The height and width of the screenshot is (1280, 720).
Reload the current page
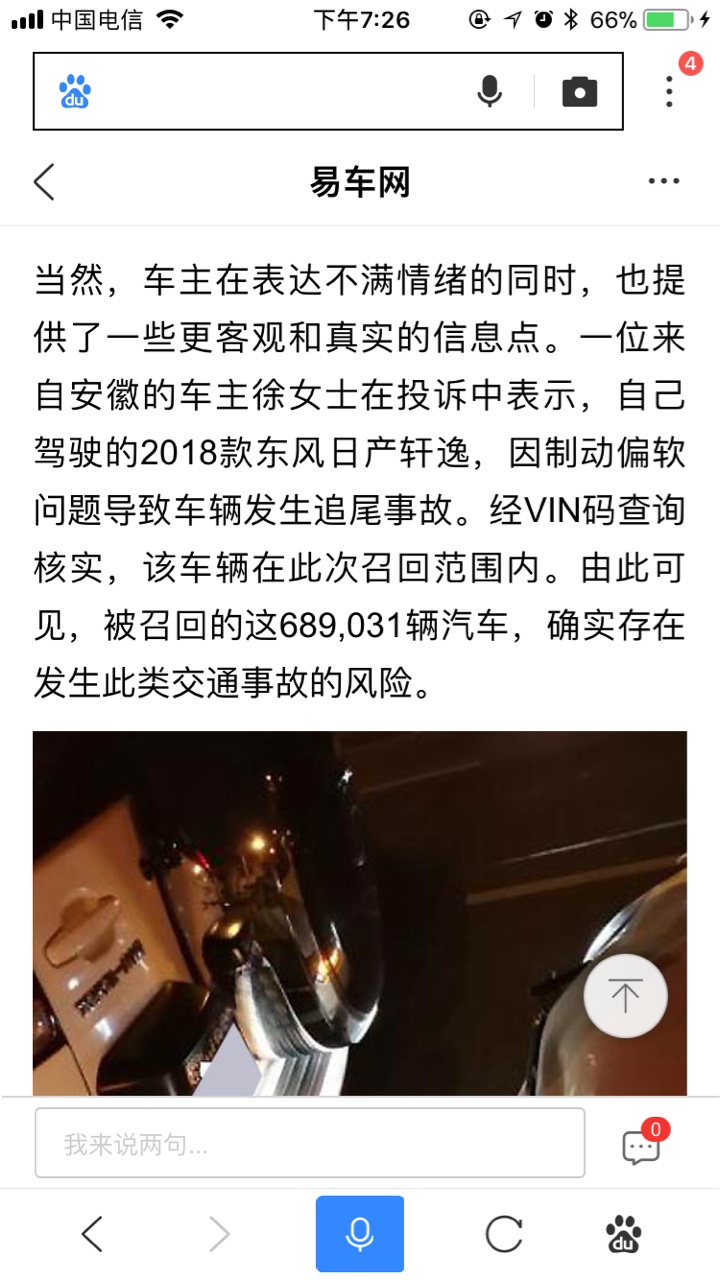pos(504,1235)
